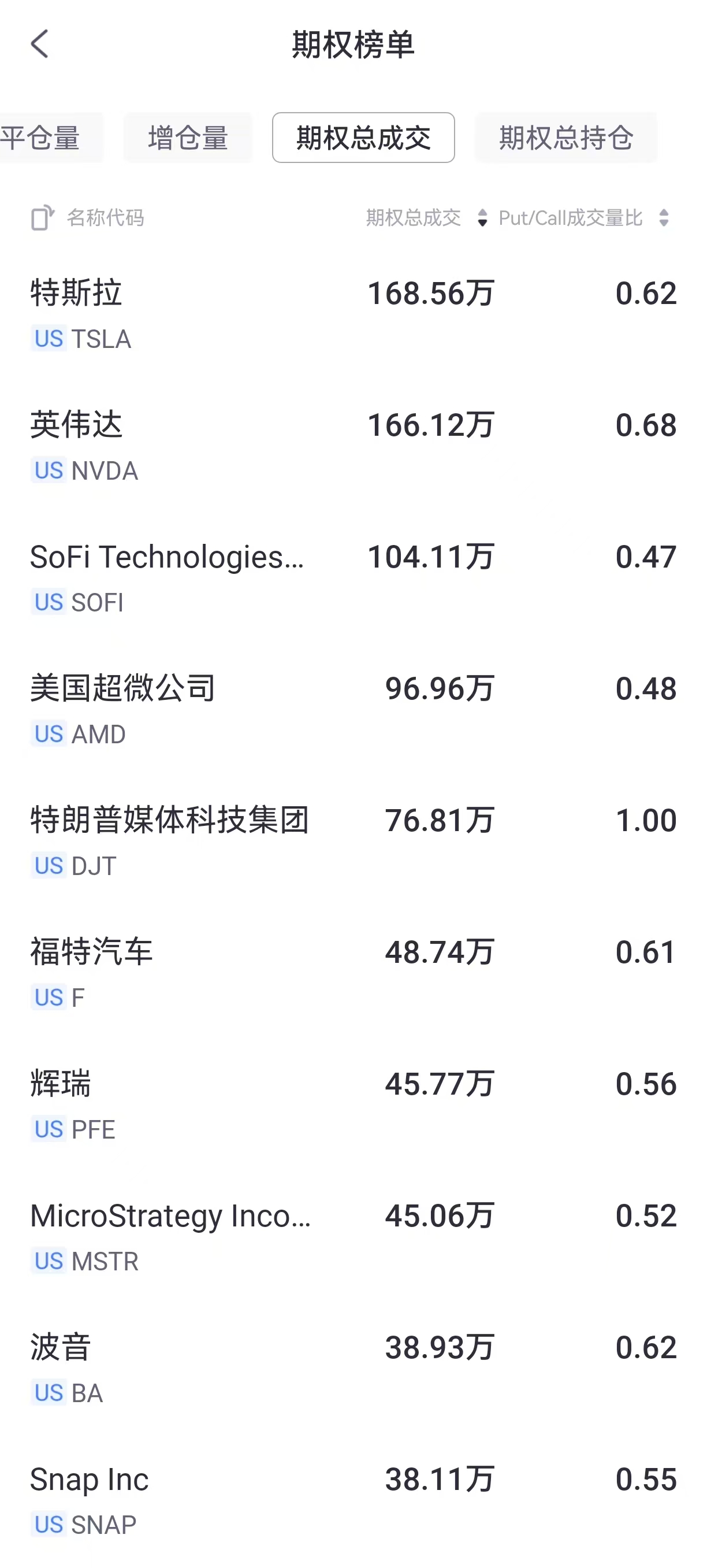The image size is (707, 1568).
Task: Sort by 期权总成交 column
Action: pyautogui.click(x=426, y=218)
